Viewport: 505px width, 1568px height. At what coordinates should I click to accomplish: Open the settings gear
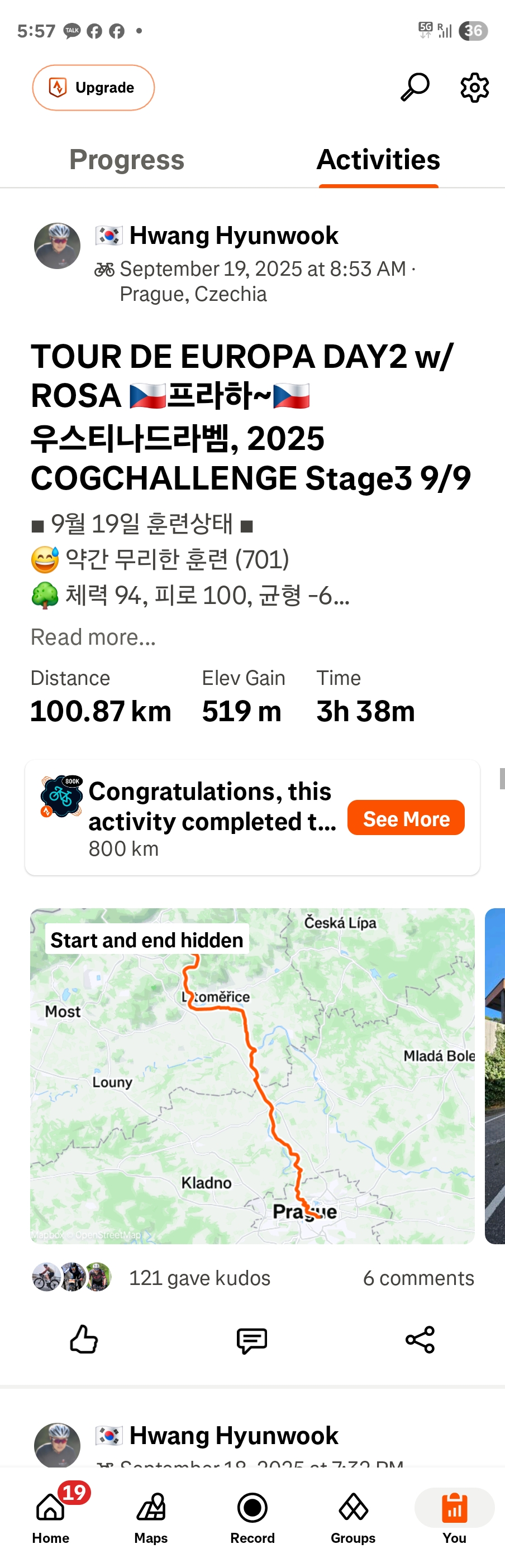(474, 88)
